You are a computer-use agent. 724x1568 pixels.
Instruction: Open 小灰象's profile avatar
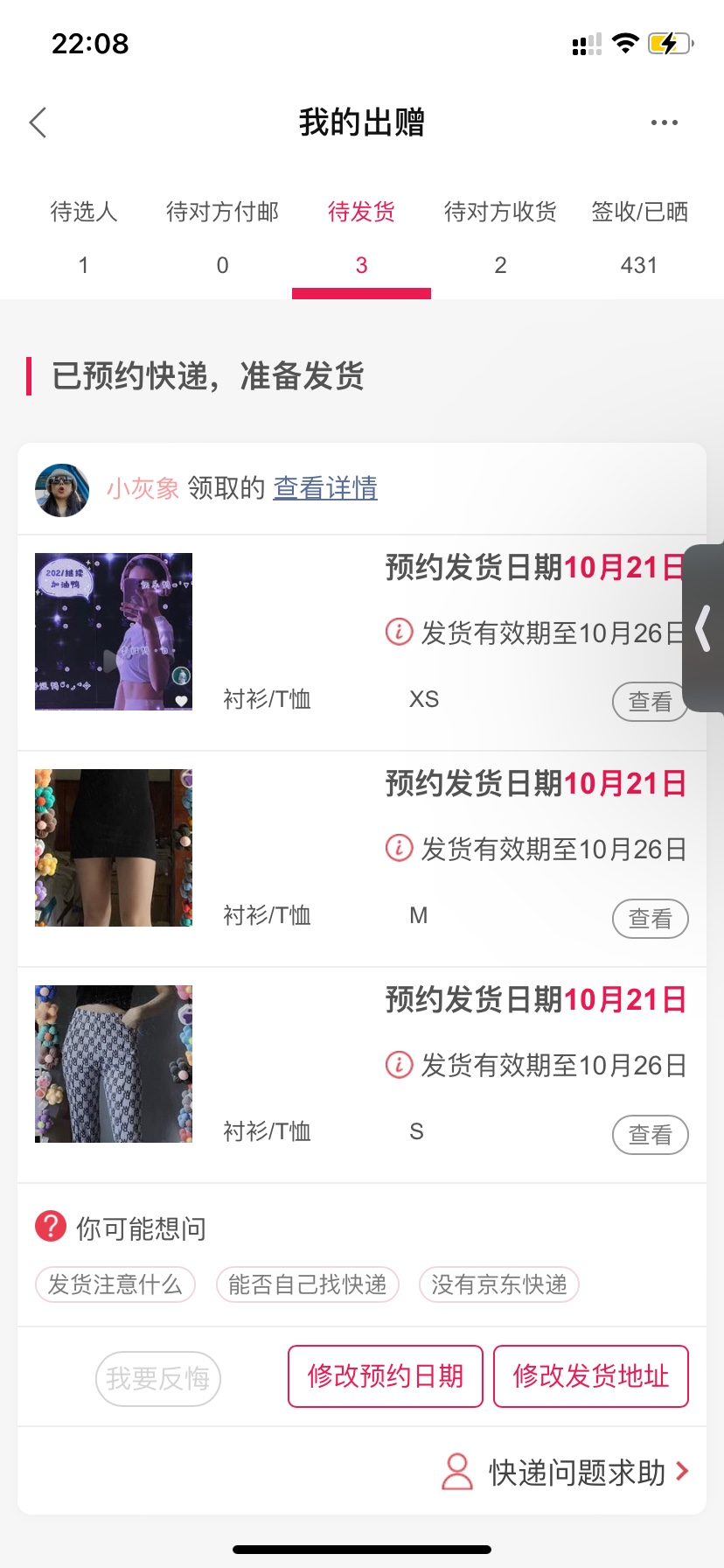62,490
